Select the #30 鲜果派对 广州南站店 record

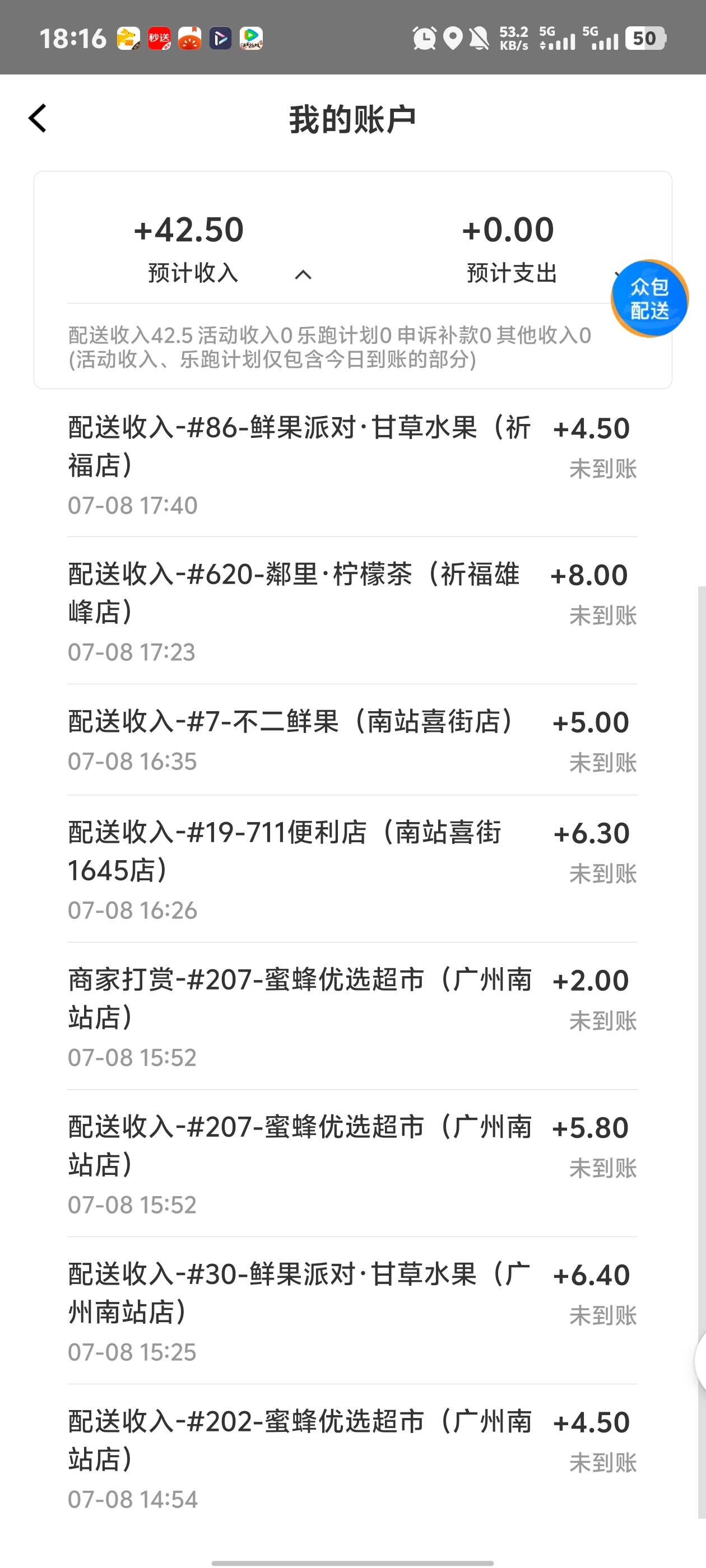[x=352, y=1311]
